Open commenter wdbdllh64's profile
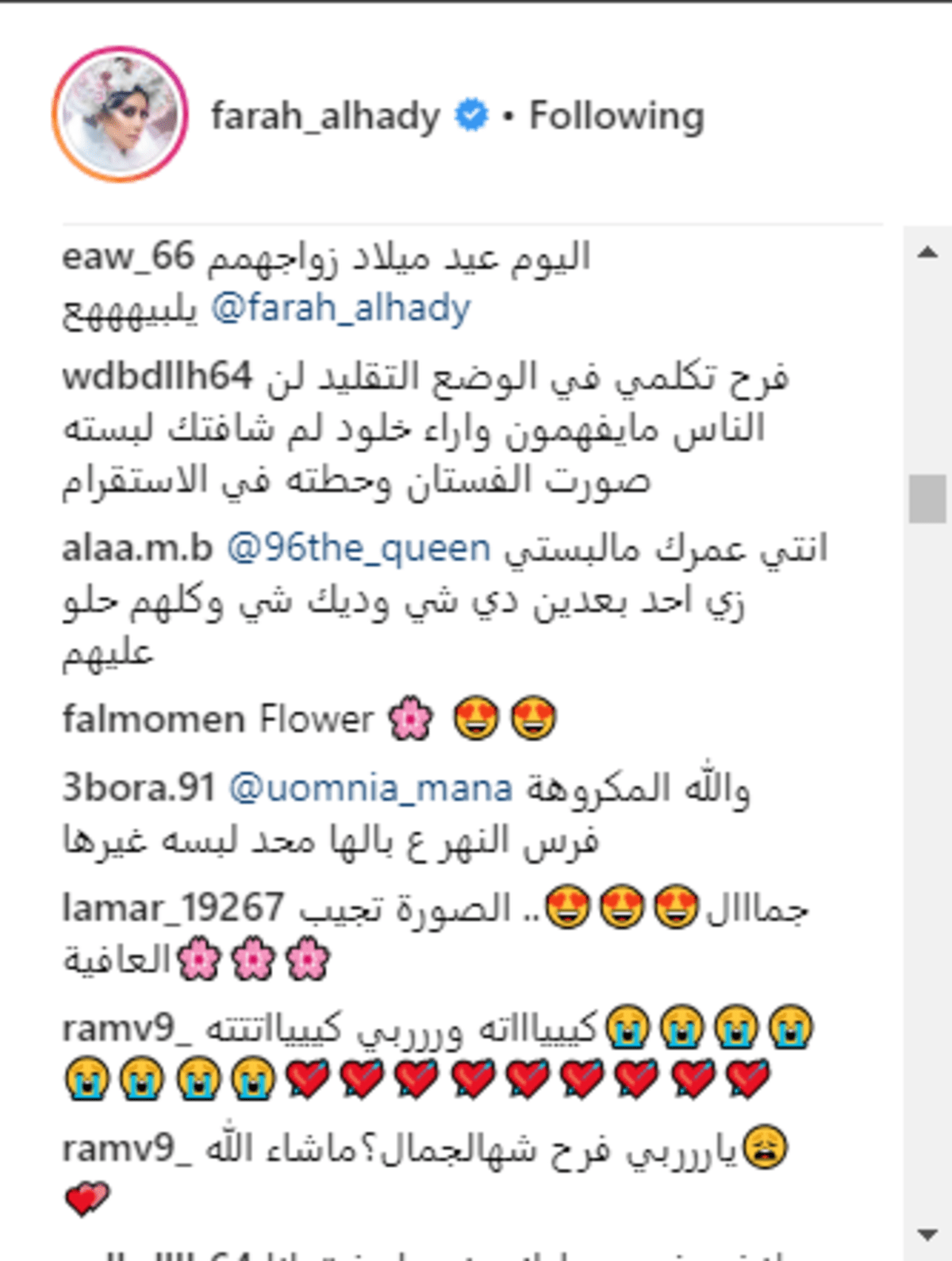 point(157,376)
